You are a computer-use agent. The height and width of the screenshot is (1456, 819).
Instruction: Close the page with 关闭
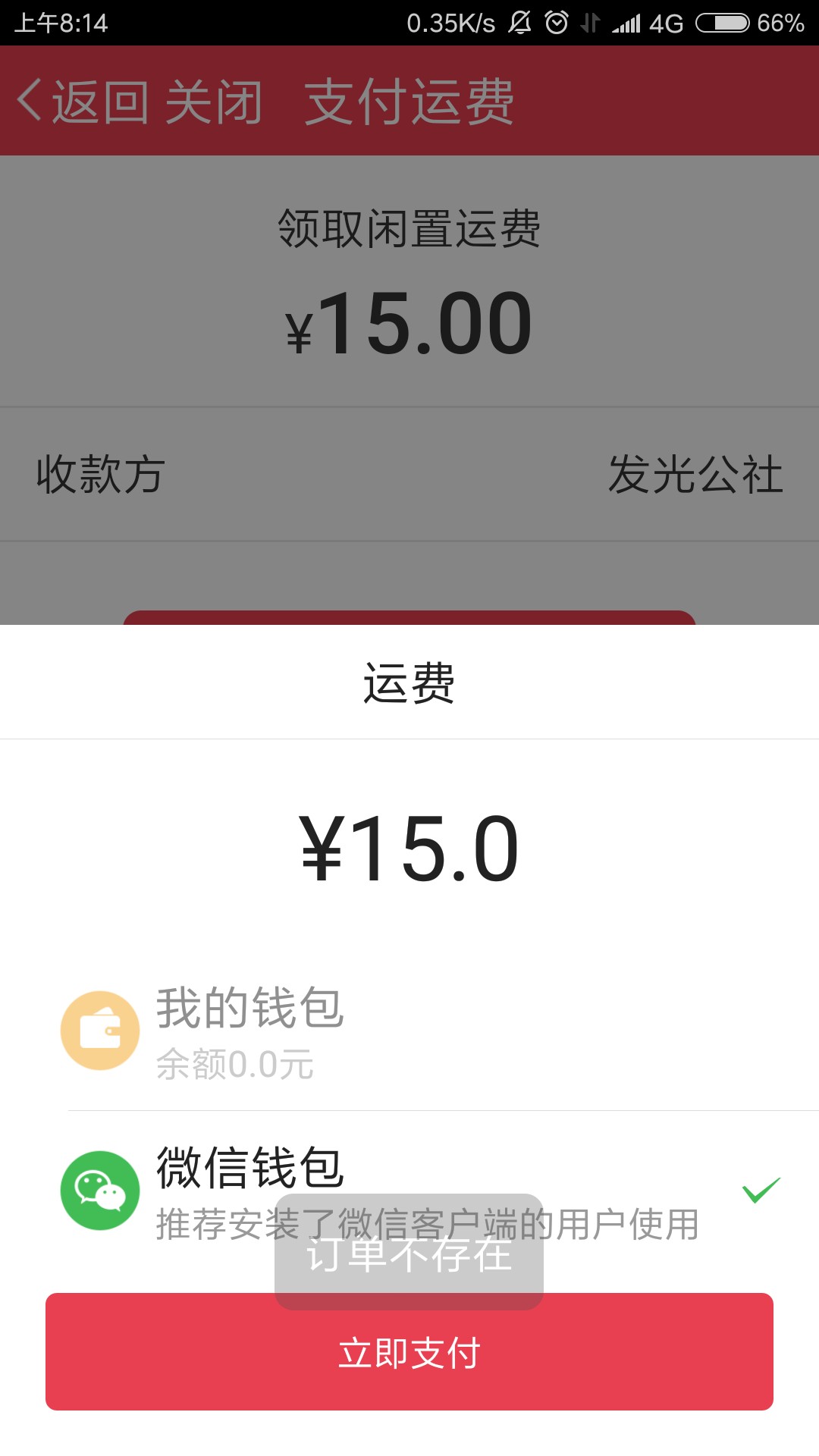214,101
